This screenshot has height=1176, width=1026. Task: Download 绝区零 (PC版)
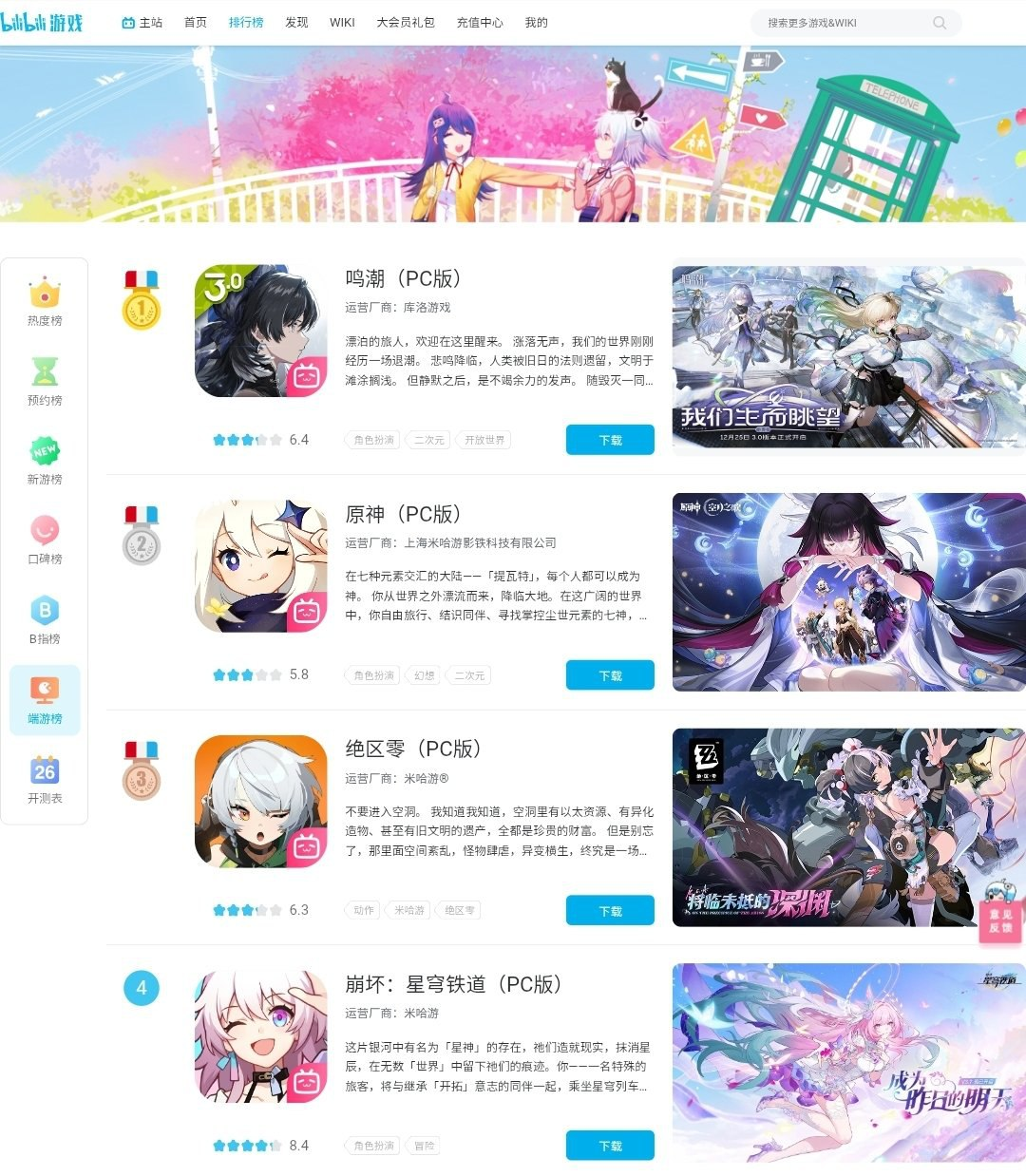(x=610, y=911)
